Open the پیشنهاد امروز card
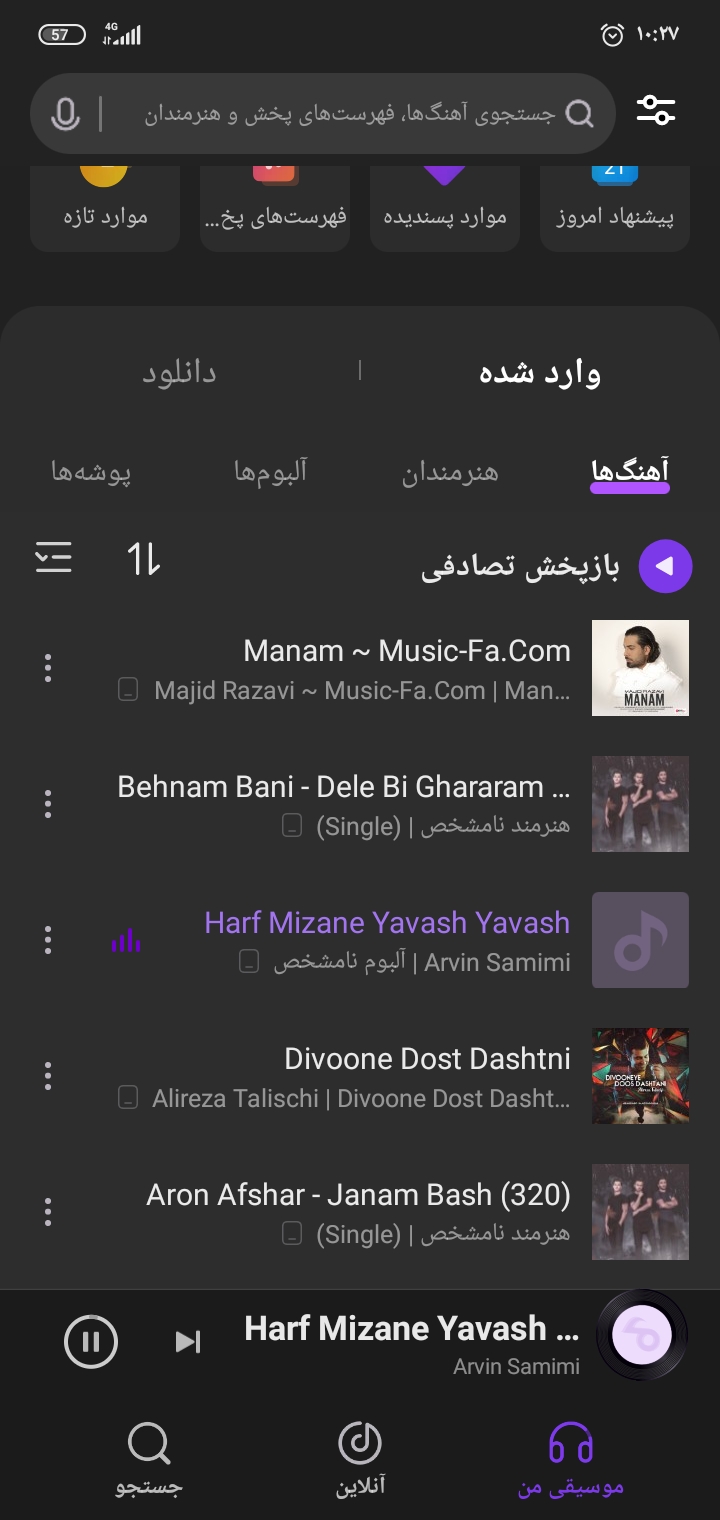Screen dimensions: 720x1520 pos(614,208)
